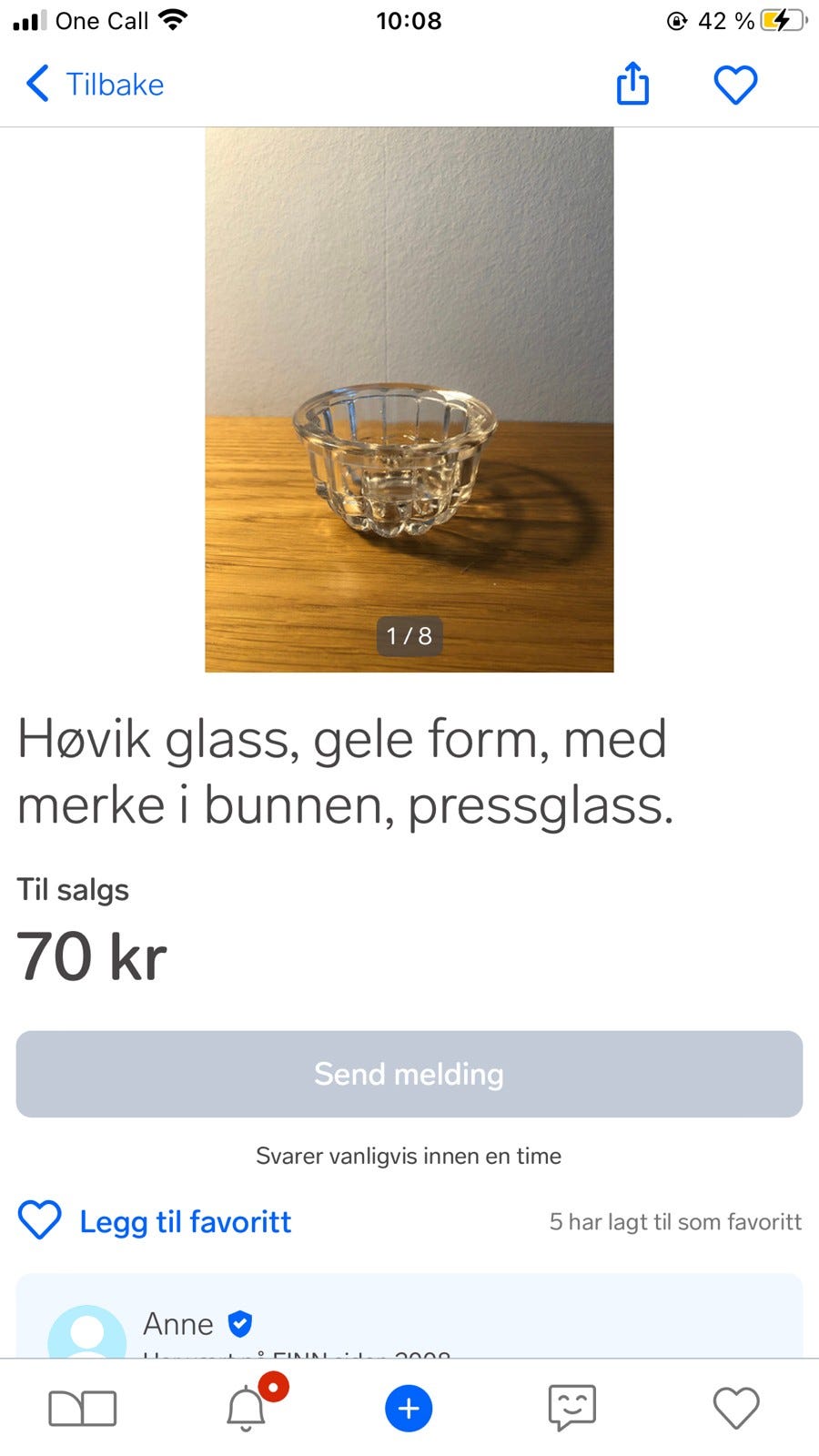
Task: Open seller details by tapping Anne's name
Action: pyautogui.click(x=178, y=1324)
